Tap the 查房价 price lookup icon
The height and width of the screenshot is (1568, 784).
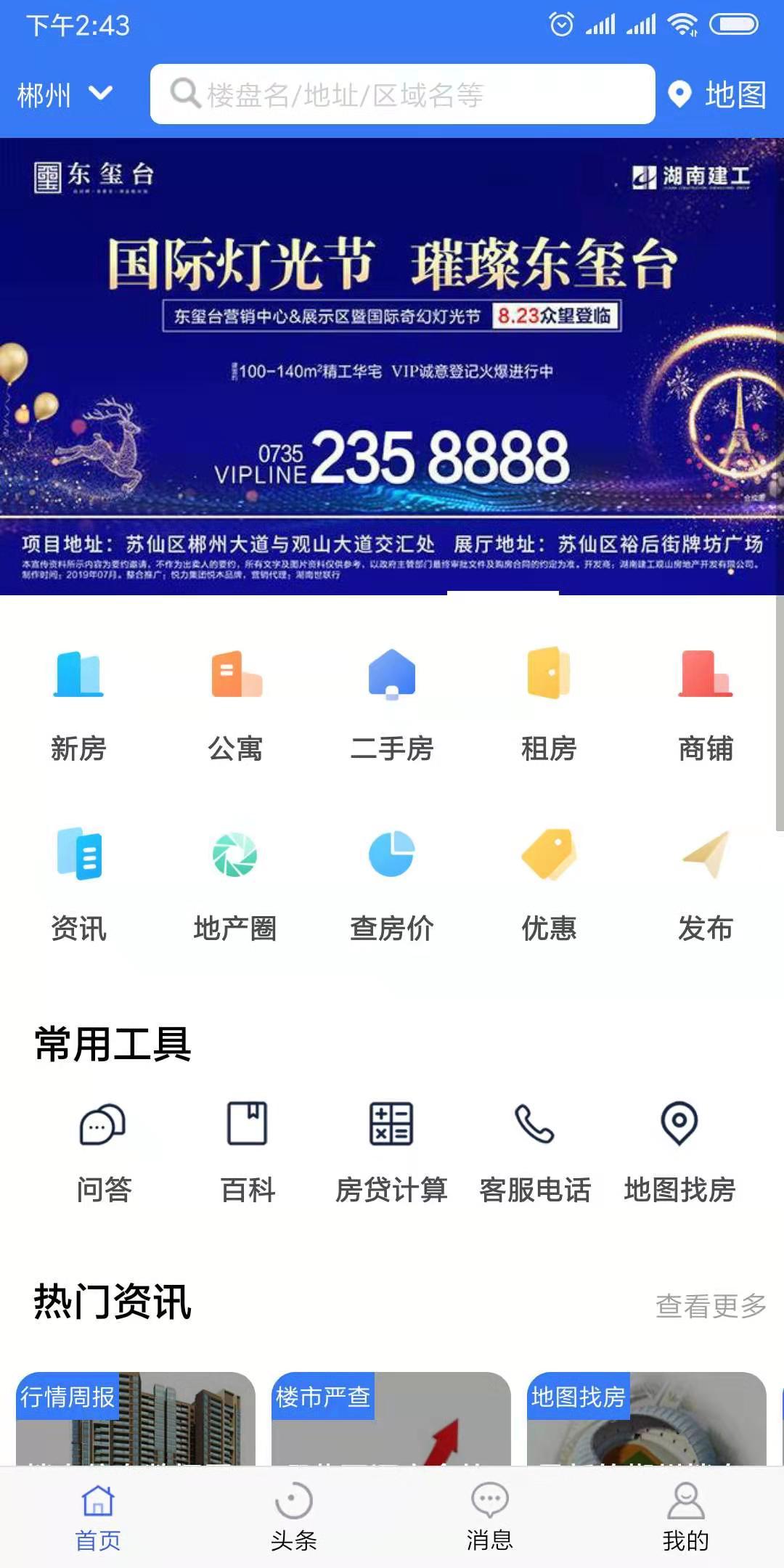[392, 878]
